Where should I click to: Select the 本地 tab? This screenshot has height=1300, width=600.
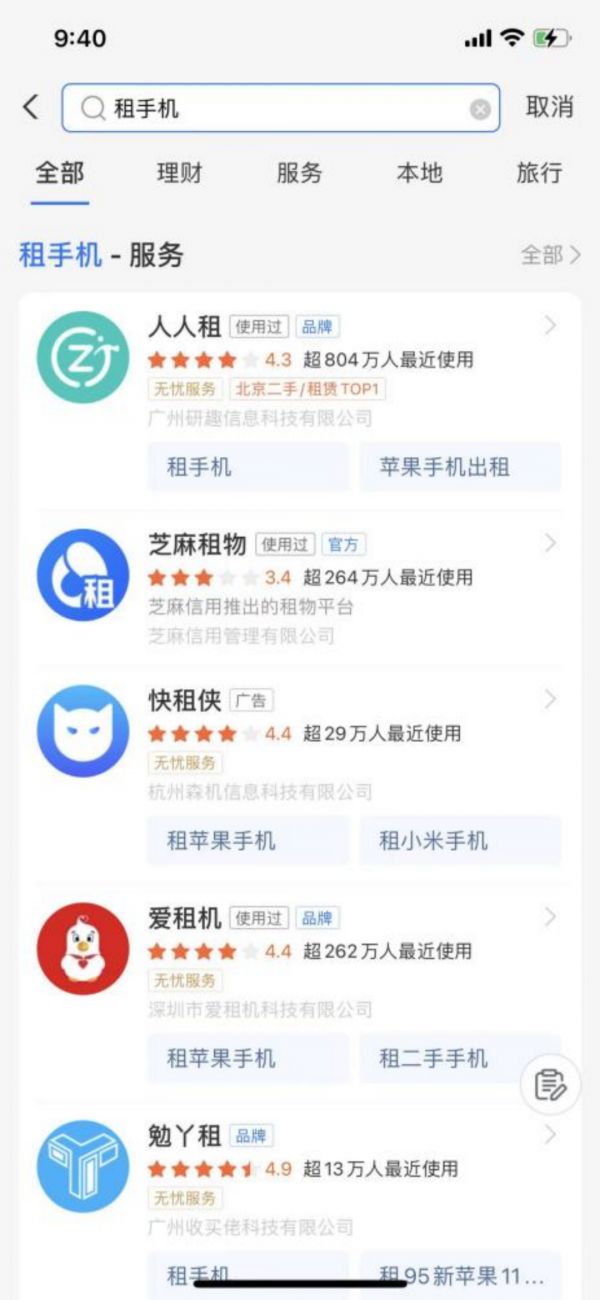point(419,173)
